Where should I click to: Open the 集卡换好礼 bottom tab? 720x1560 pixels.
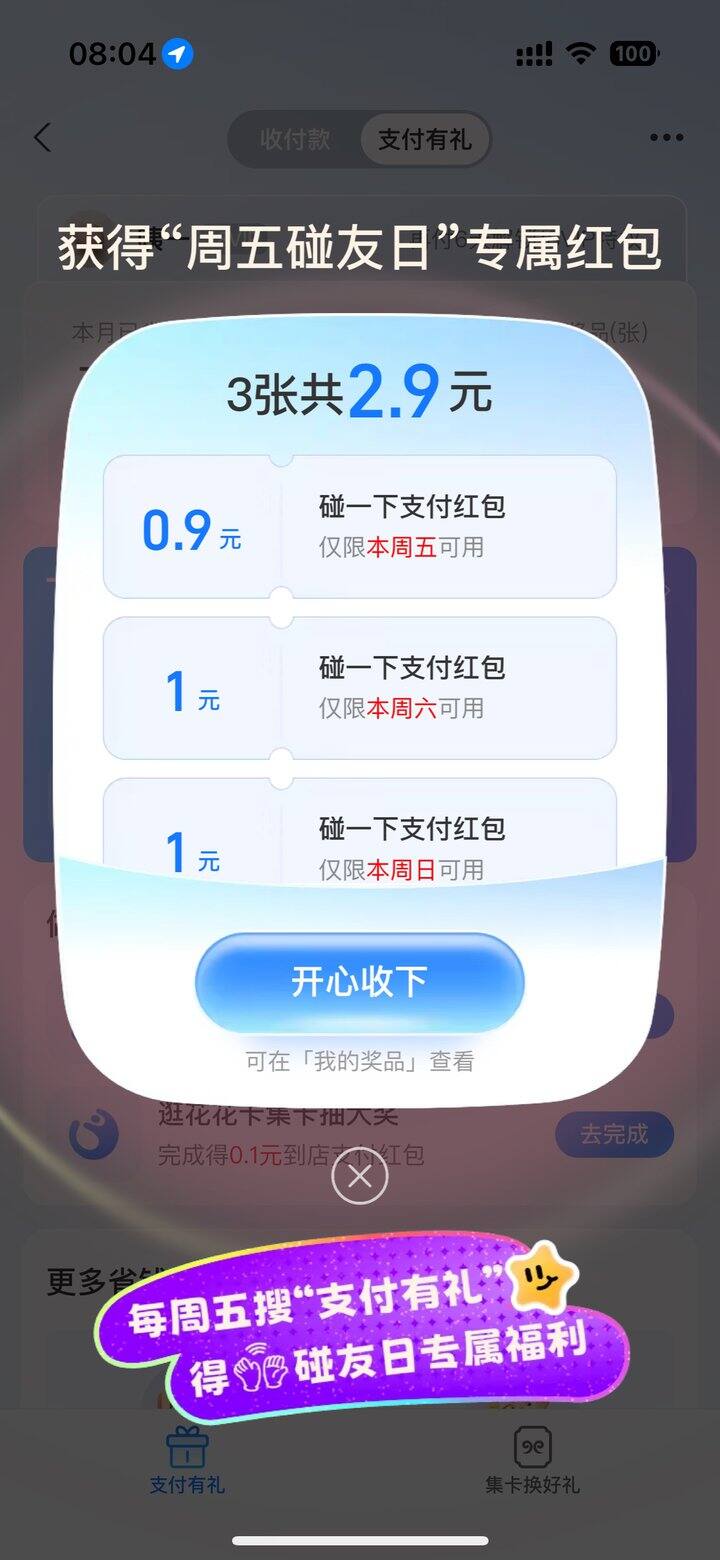pos(532,1461)
